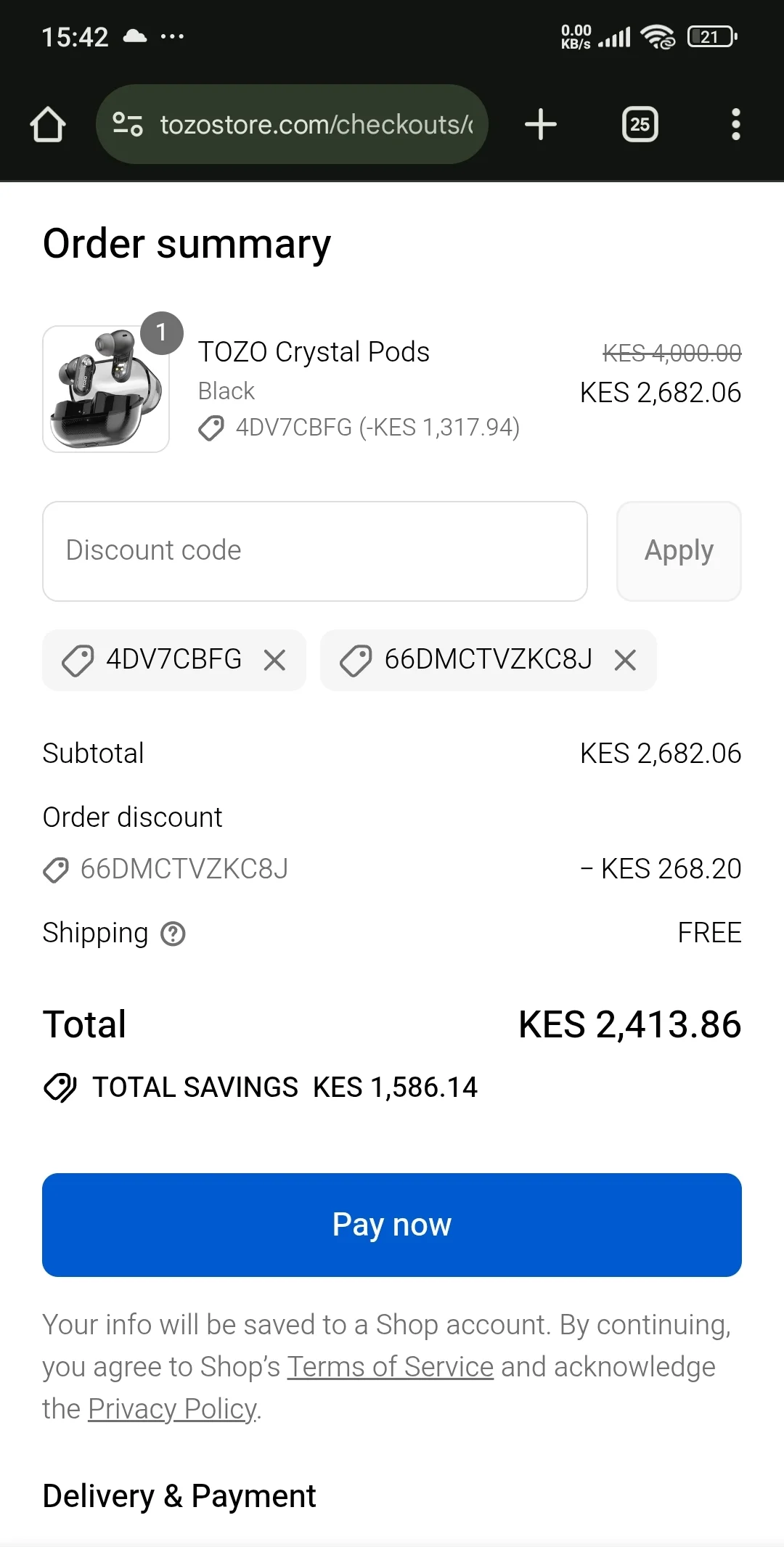
Task: Tap the tozostore.com address bar
Action: [316, 125]
